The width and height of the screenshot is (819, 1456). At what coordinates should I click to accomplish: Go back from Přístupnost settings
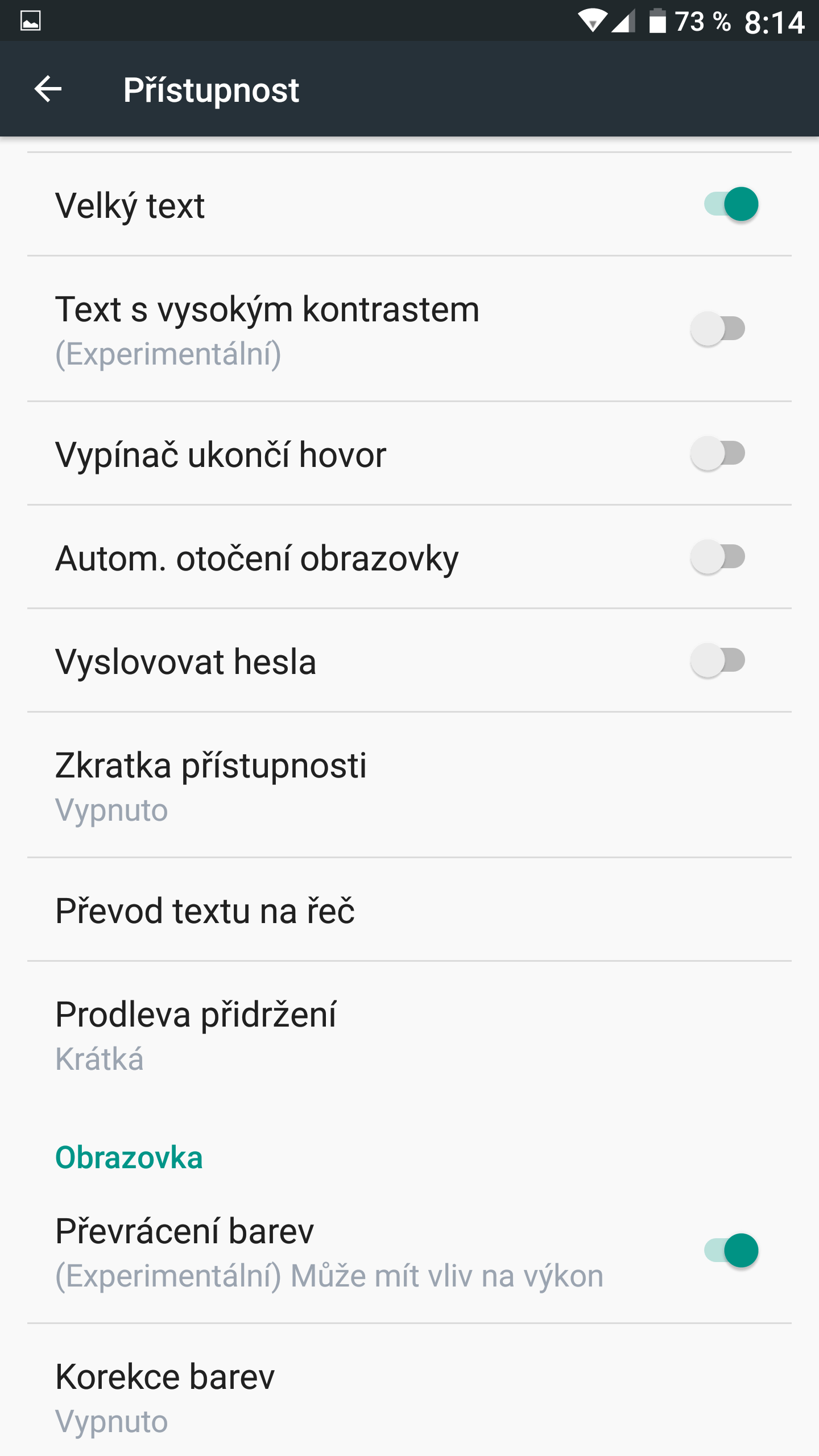(x=48, y=89)
